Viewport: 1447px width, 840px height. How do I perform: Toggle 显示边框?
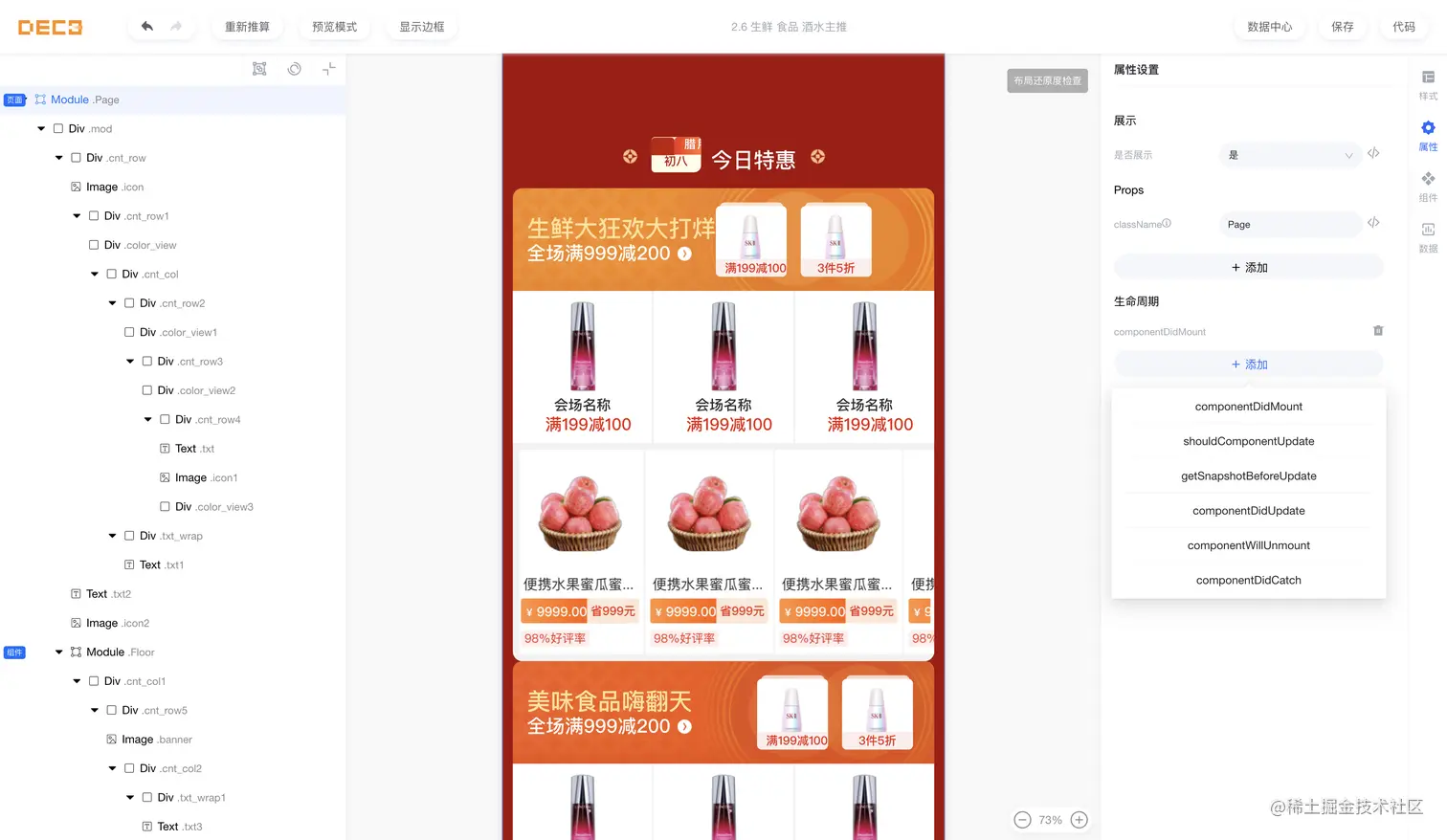tap(421, 27)
